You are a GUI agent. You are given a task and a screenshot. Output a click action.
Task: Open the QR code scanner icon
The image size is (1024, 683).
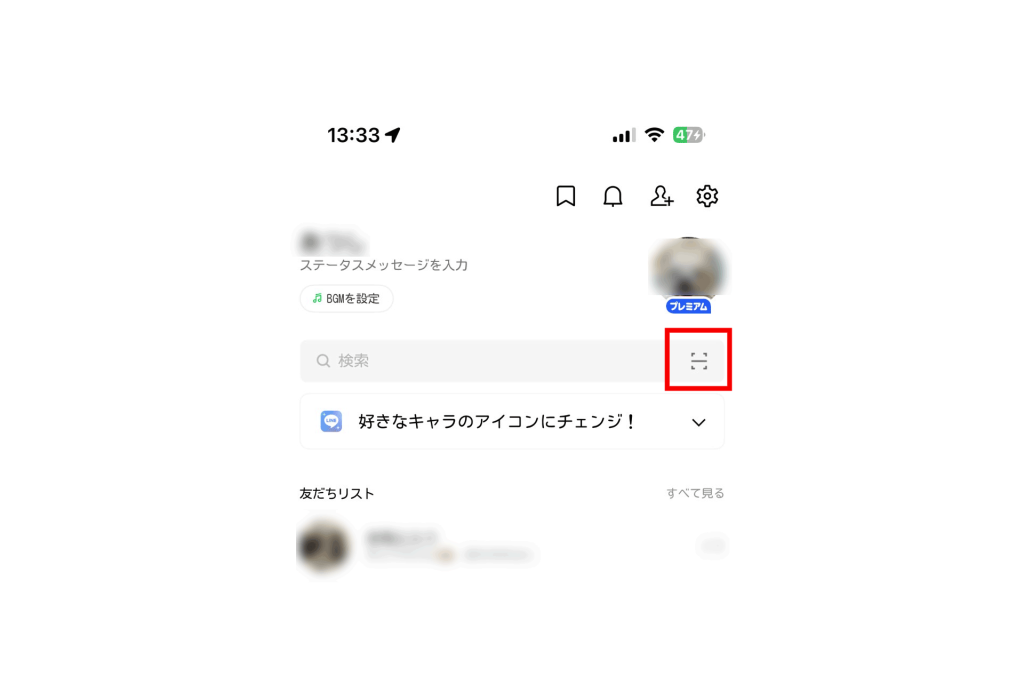699,361
